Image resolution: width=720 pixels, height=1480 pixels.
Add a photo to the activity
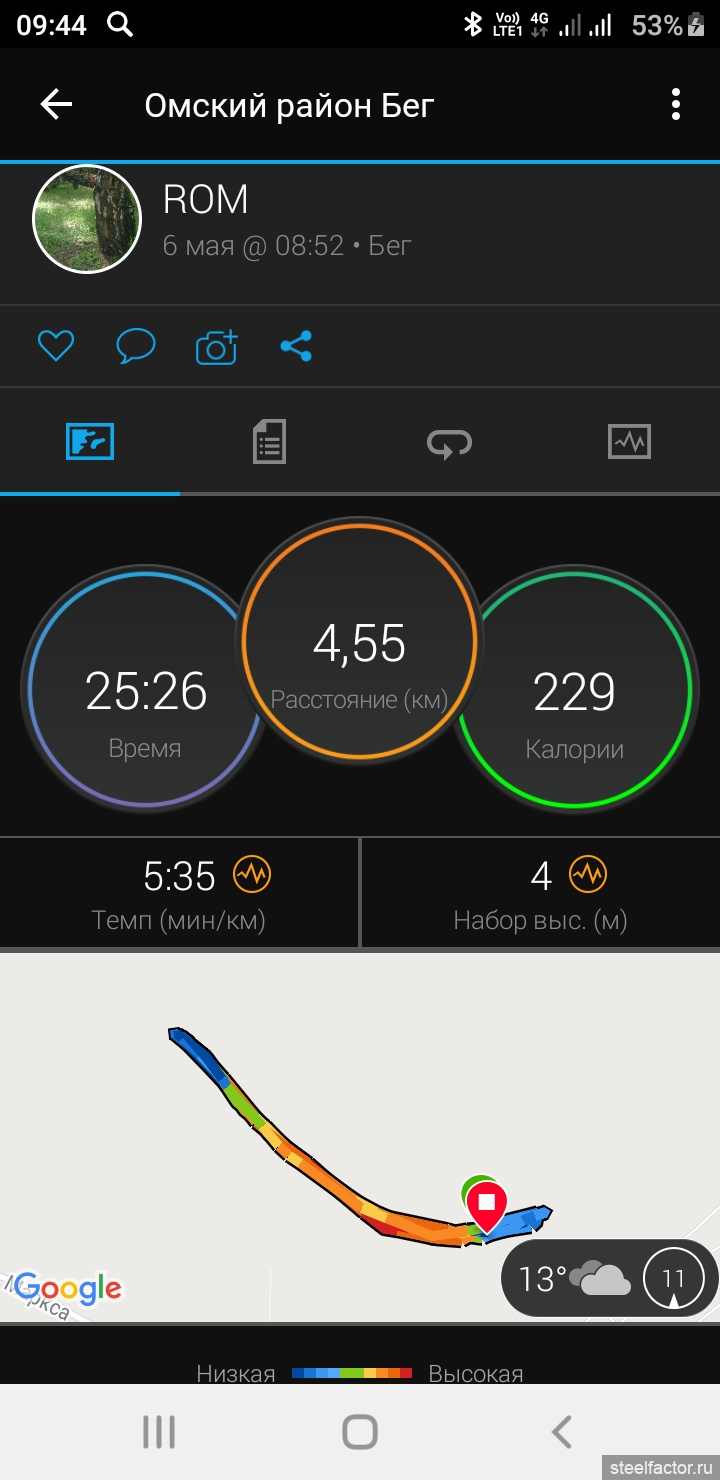pos(216,346)
